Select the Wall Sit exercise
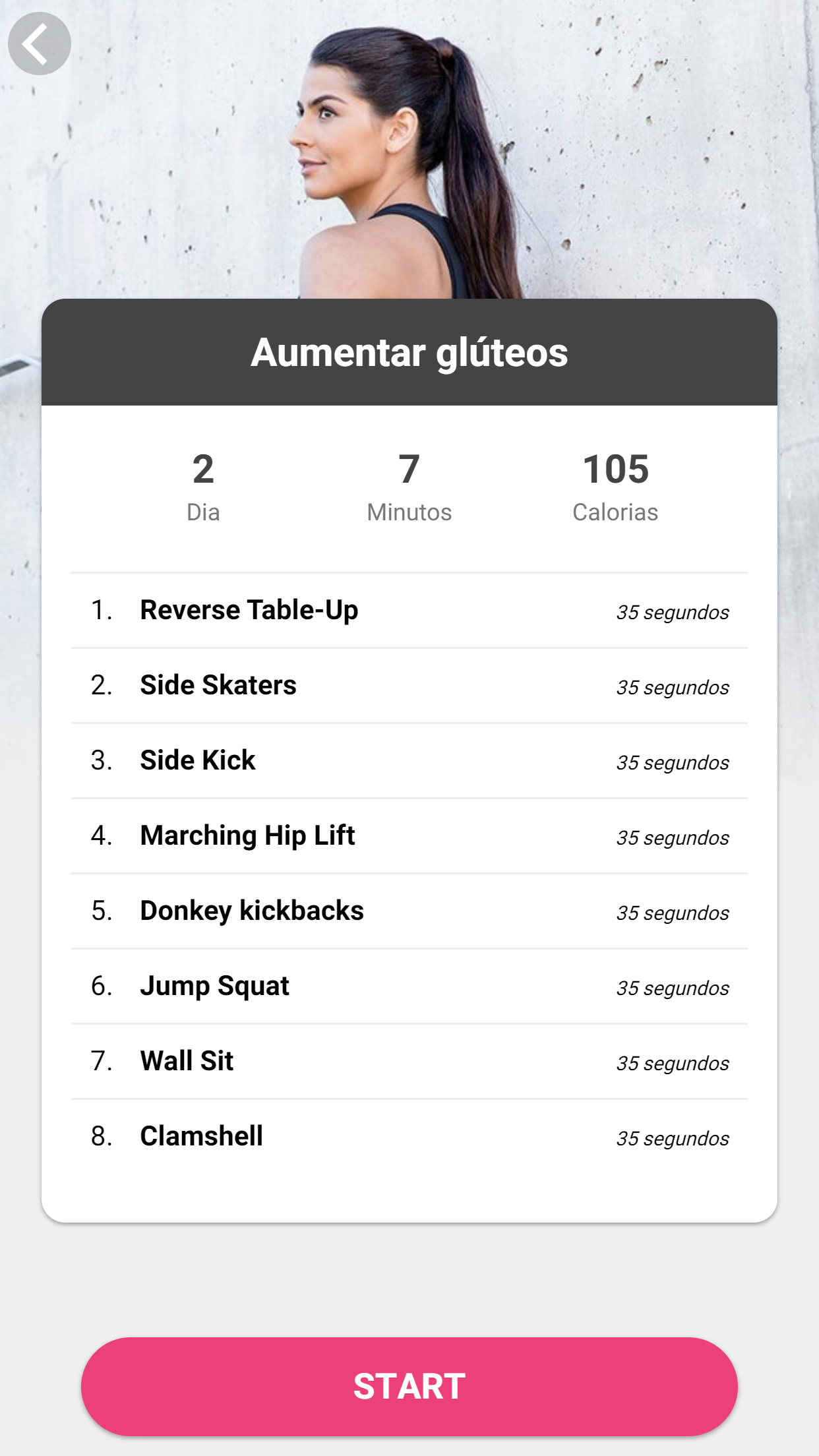 click(x=409, y=1062)
